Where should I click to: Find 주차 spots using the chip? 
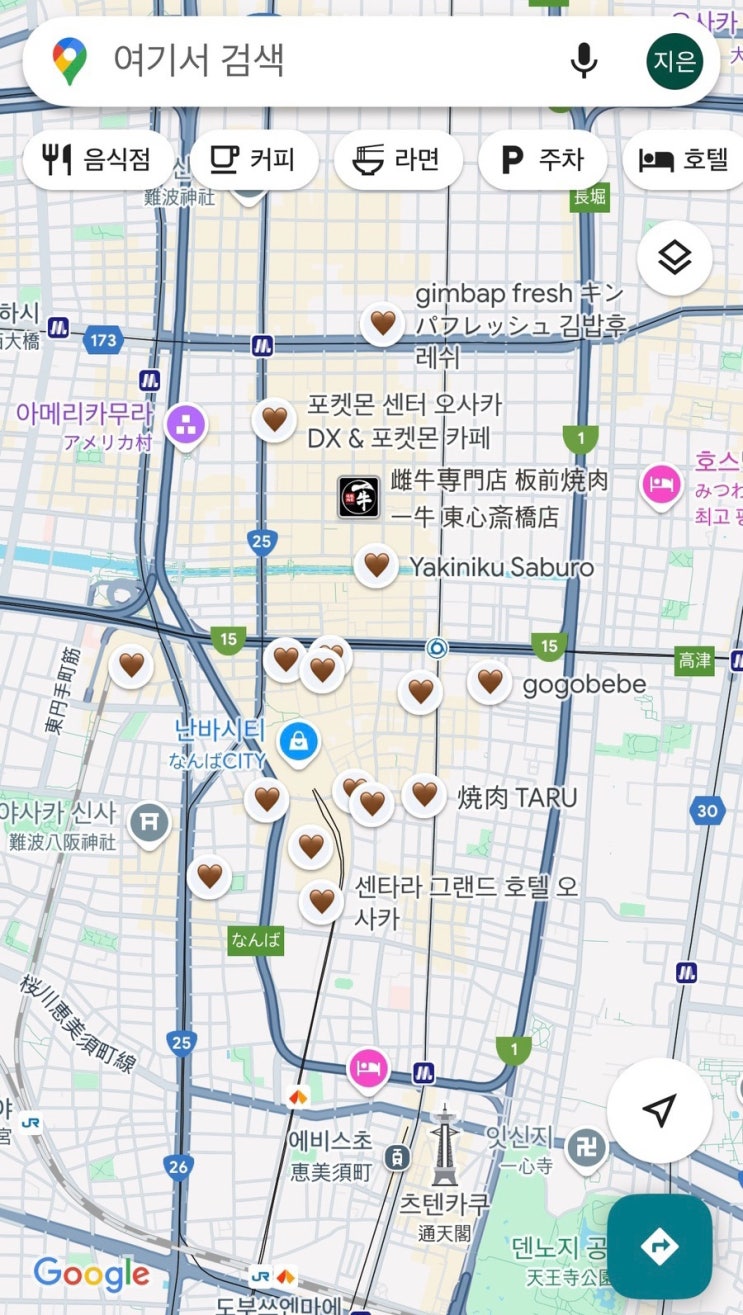click(x=542, y=159)
